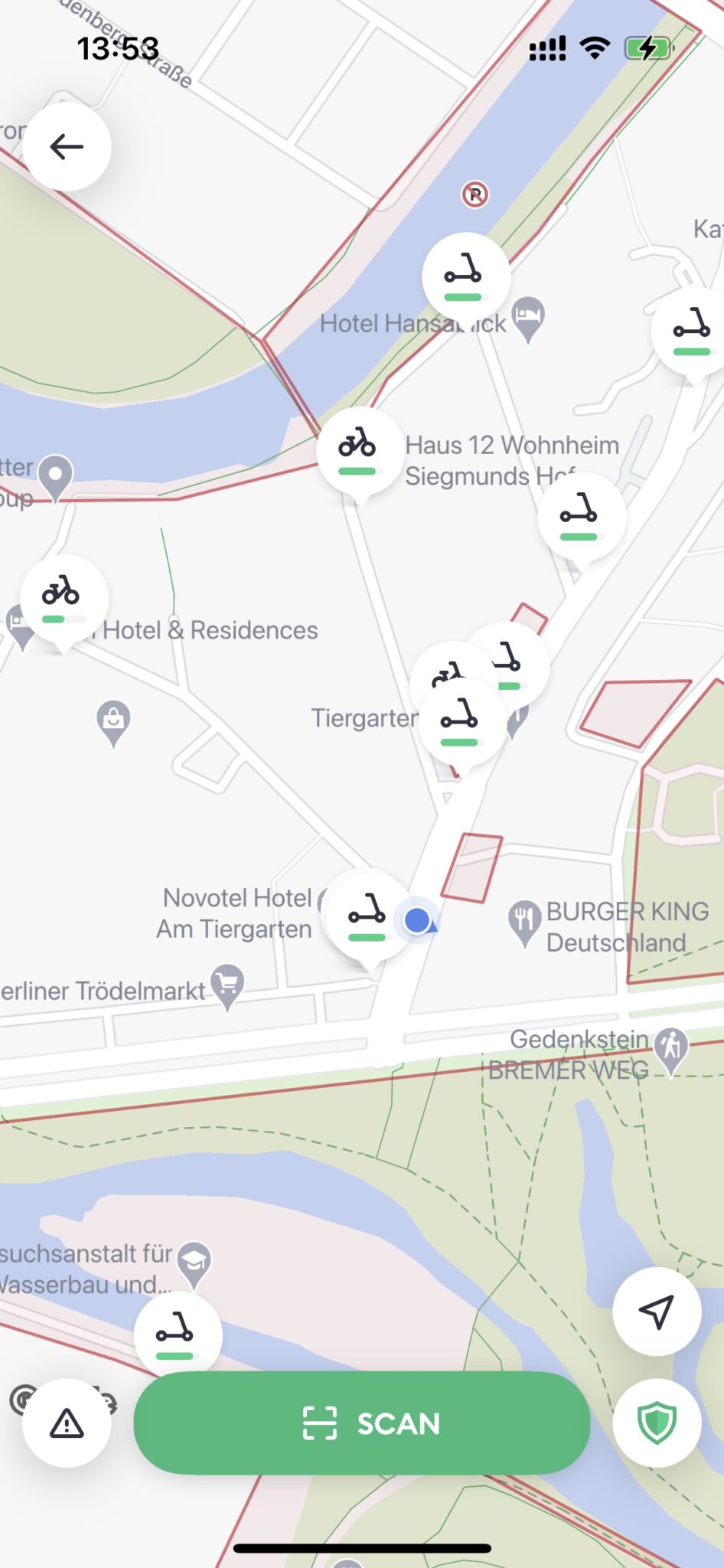This screenshot has width=724, height=1568.
Task: Tap the Berliner Trödelmarkt shopping pin
Action: [x=227, y=986]
